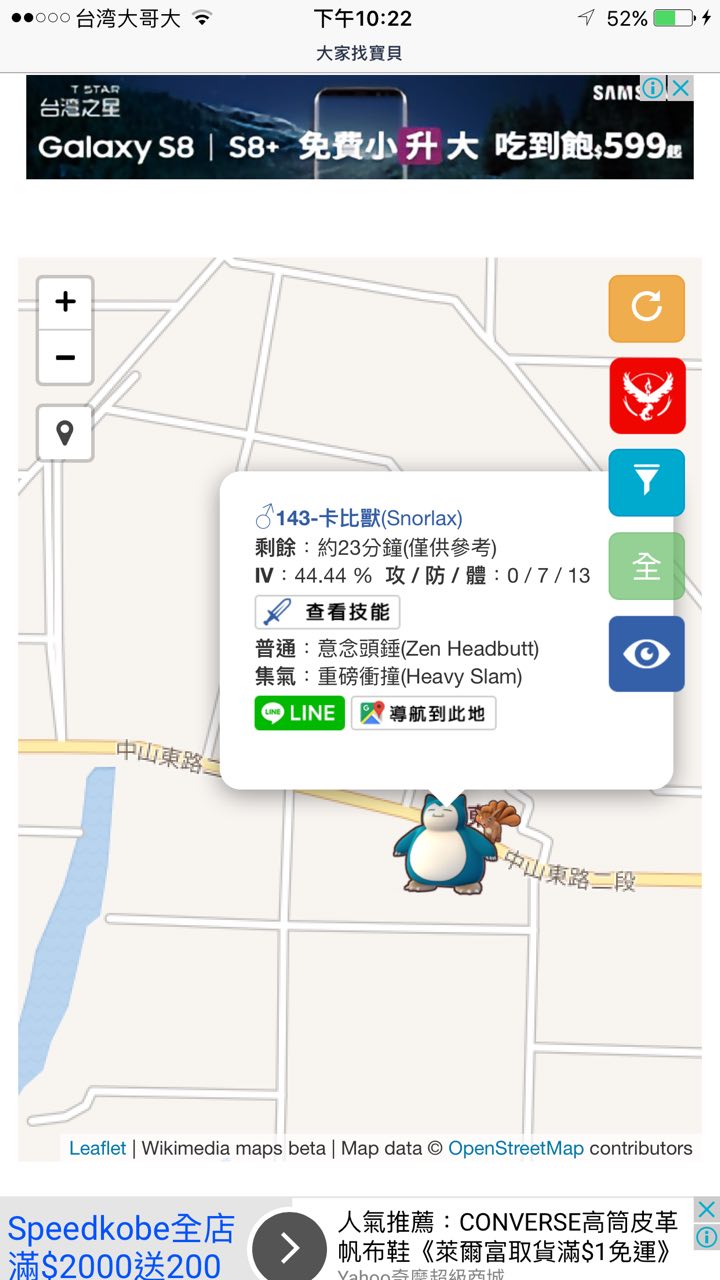
Task: Dismiss the bottom CONVERSE ad banner
Action: tap(706, 1210)
